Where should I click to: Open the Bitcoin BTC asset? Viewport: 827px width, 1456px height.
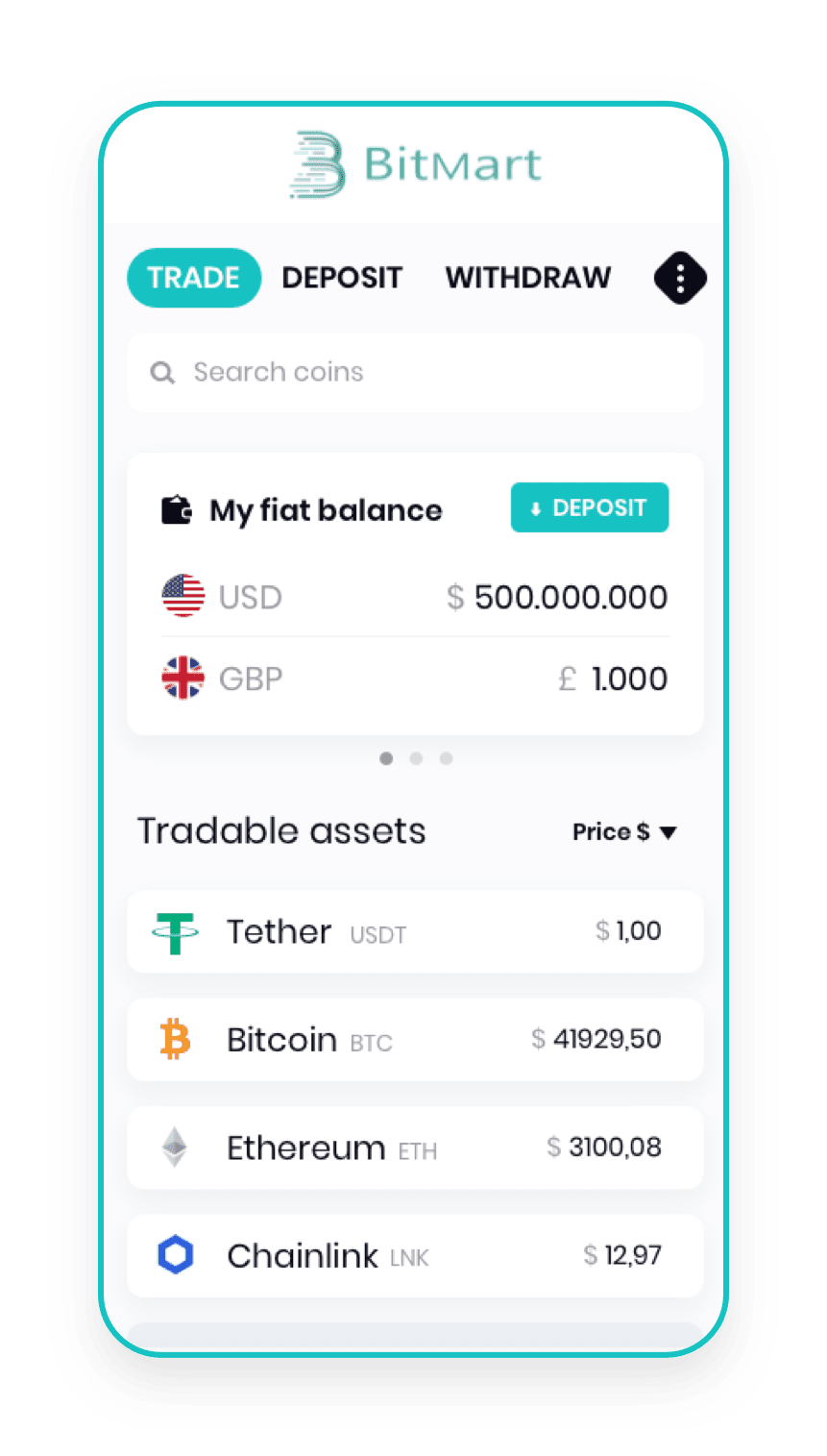point(415,1039)
